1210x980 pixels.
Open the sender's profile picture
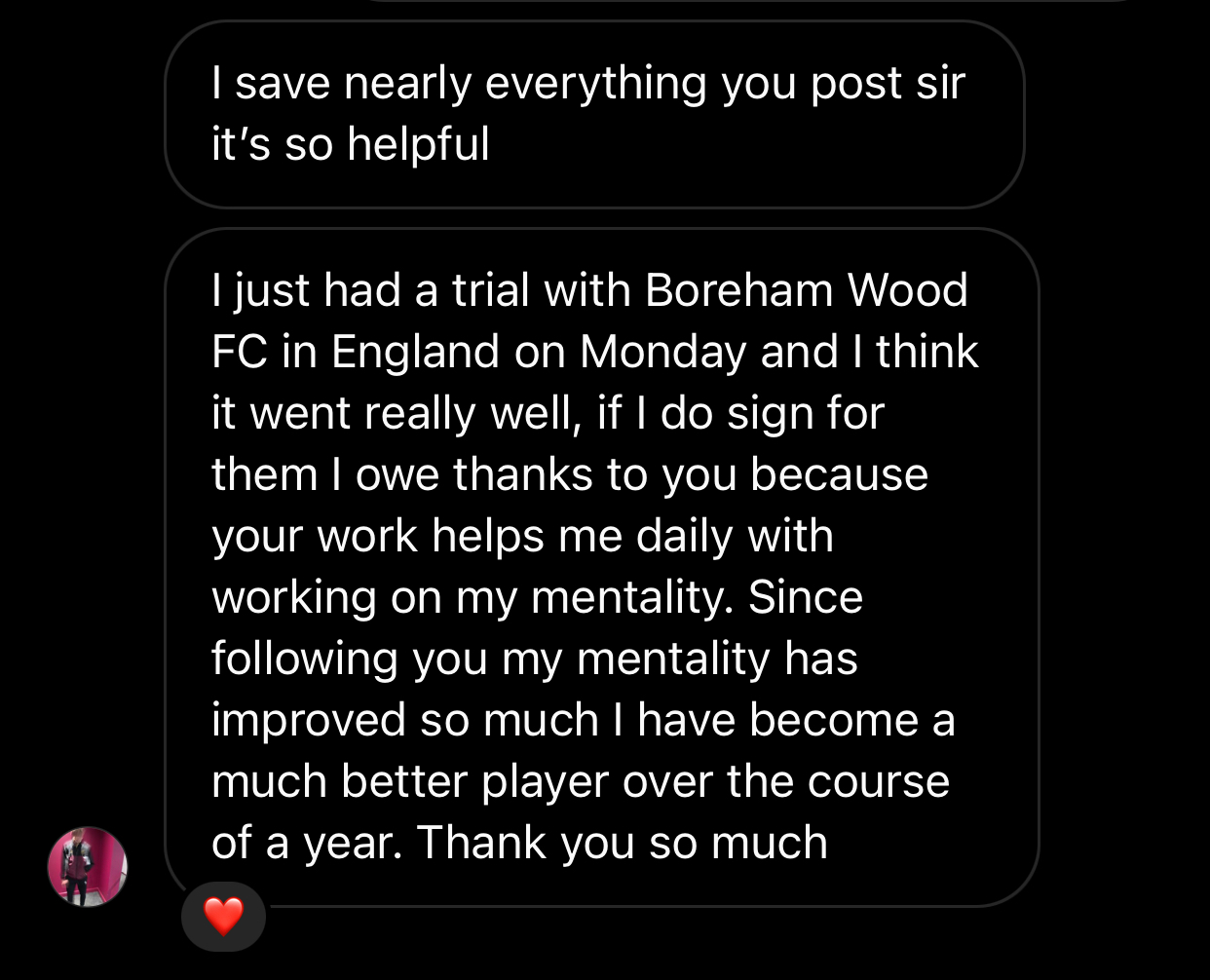pos(88,866)
